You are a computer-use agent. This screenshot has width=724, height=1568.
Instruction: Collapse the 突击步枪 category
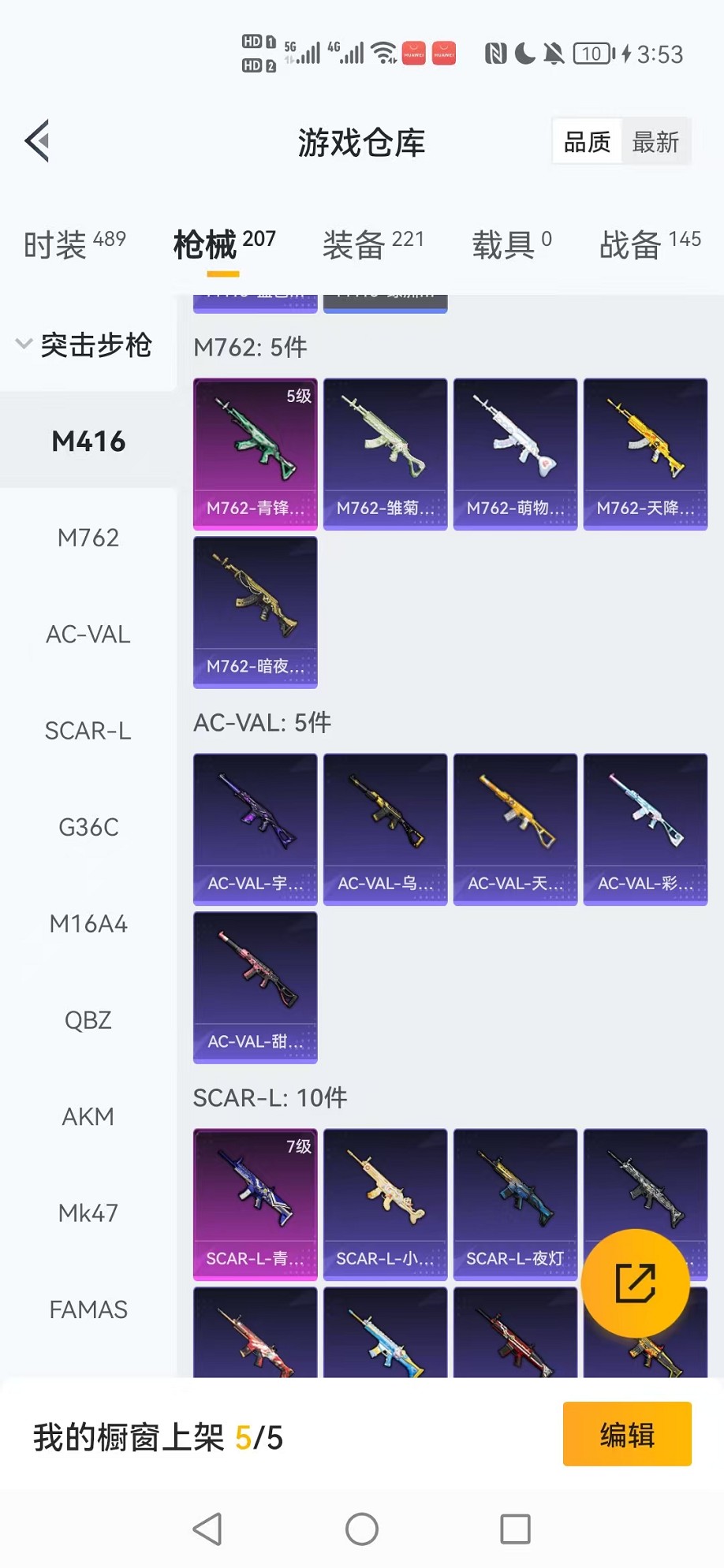(84, 345)
